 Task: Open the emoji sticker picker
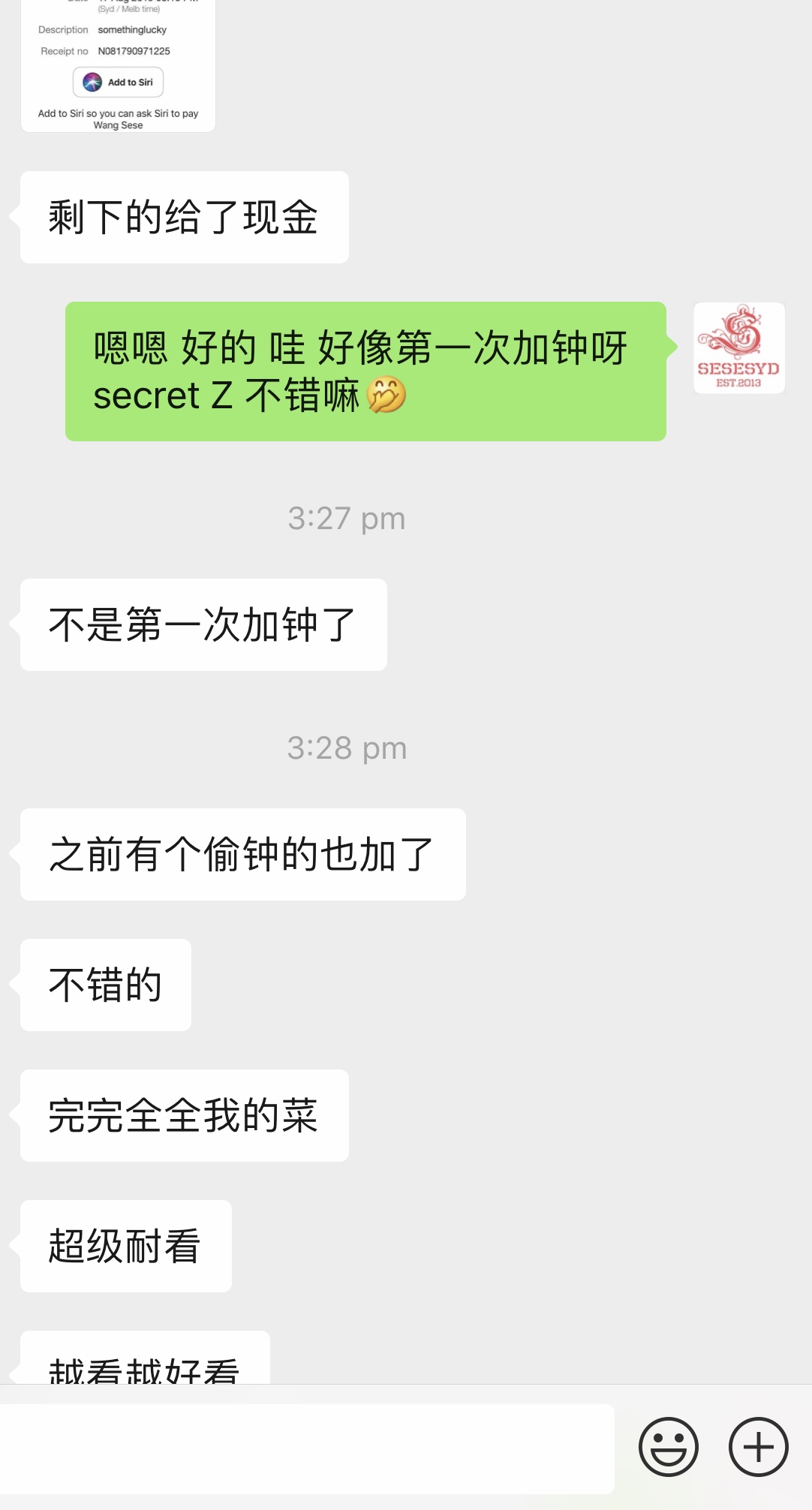pos(668,1447)
